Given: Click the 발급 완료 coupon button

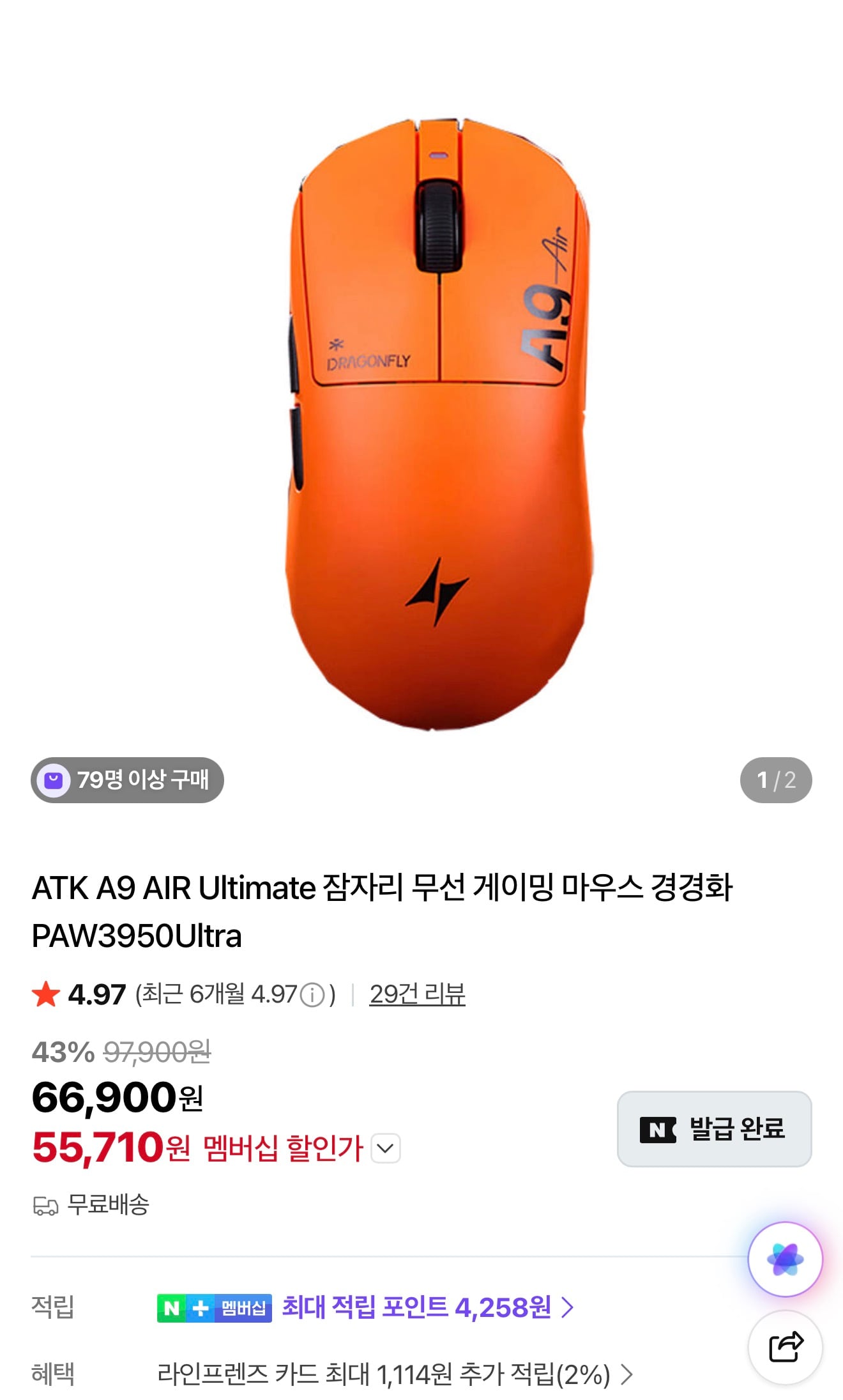Looking at the screenshot, I should 714,1129.
